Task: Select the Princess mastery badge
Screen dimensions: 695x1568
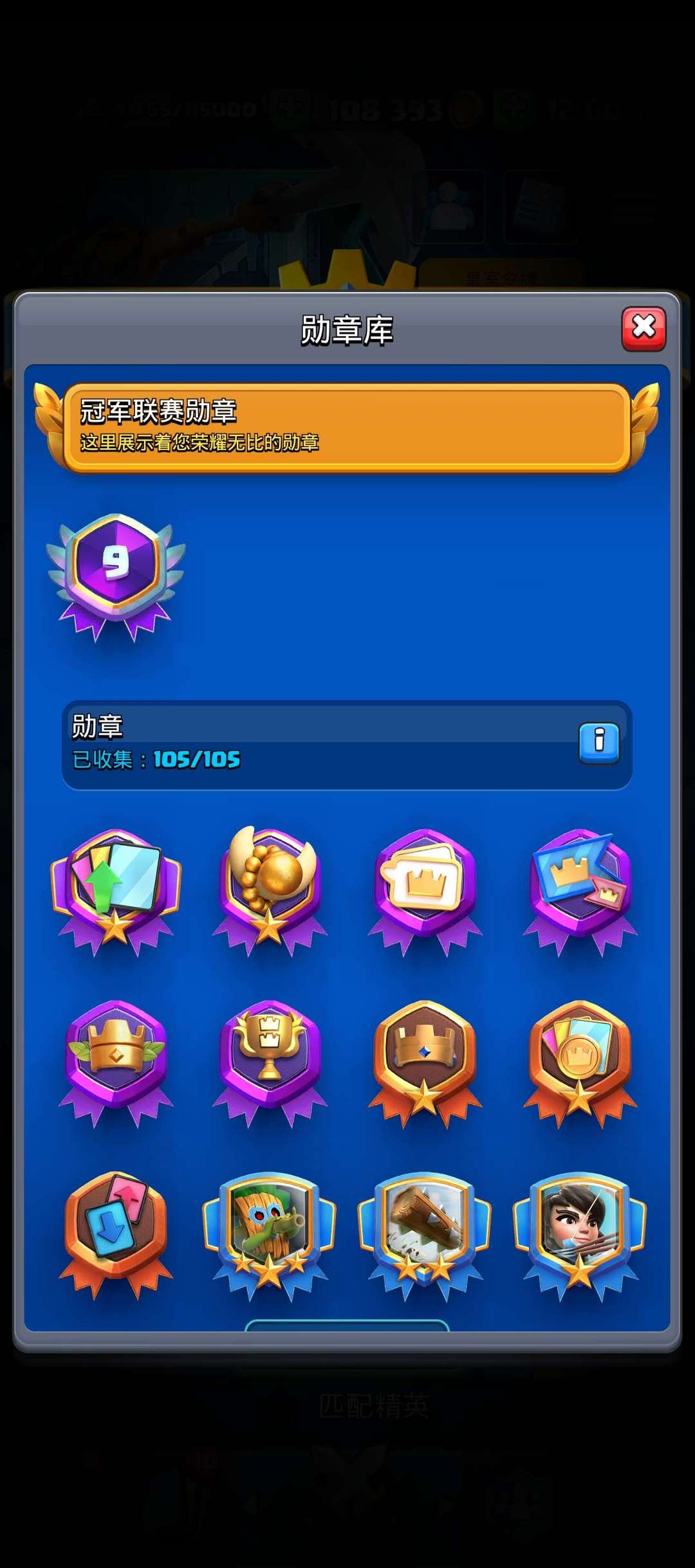Action: pos(580,1236)
